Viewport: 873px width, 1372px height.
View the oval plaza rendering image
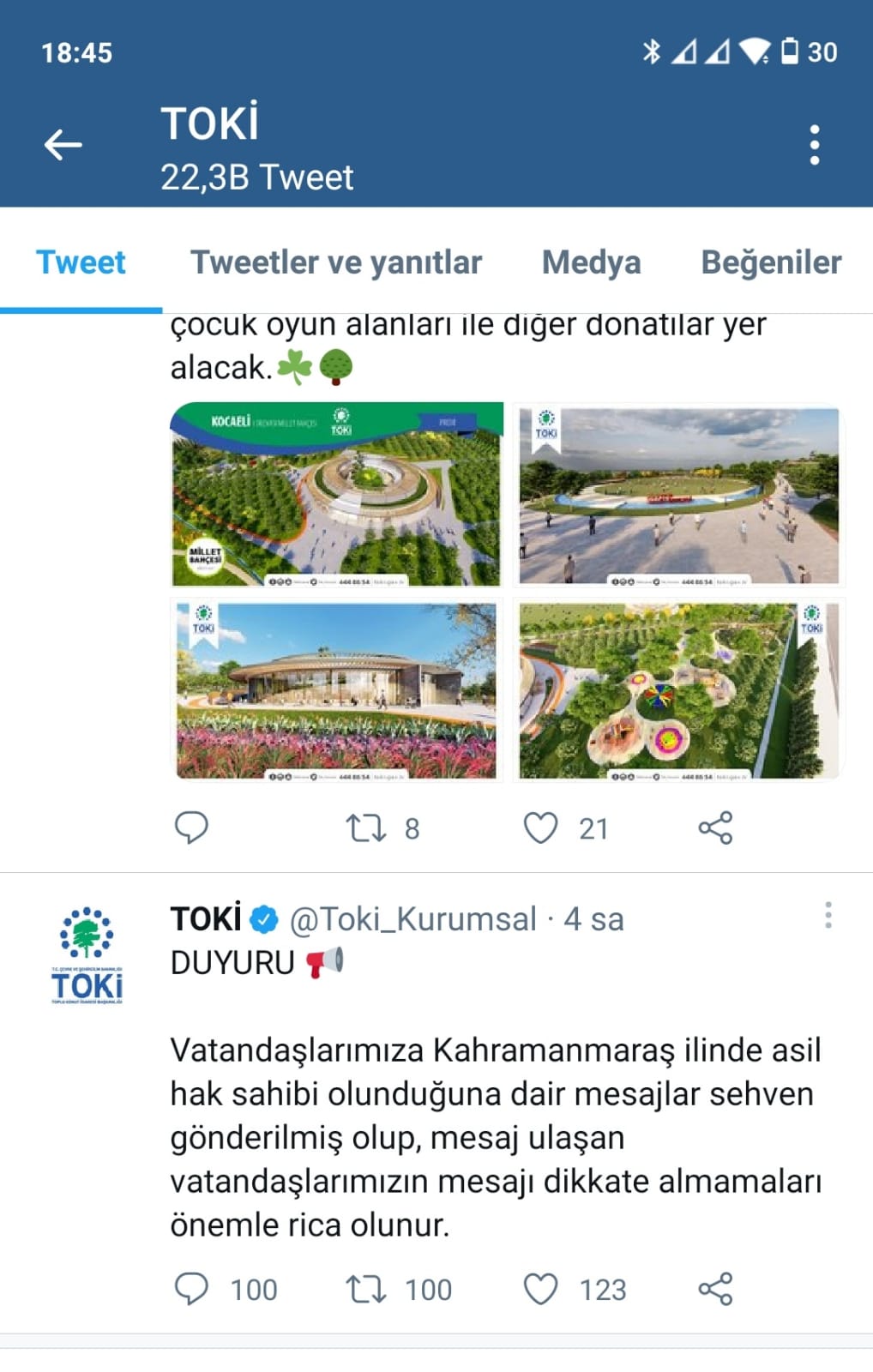pos(678,495)
